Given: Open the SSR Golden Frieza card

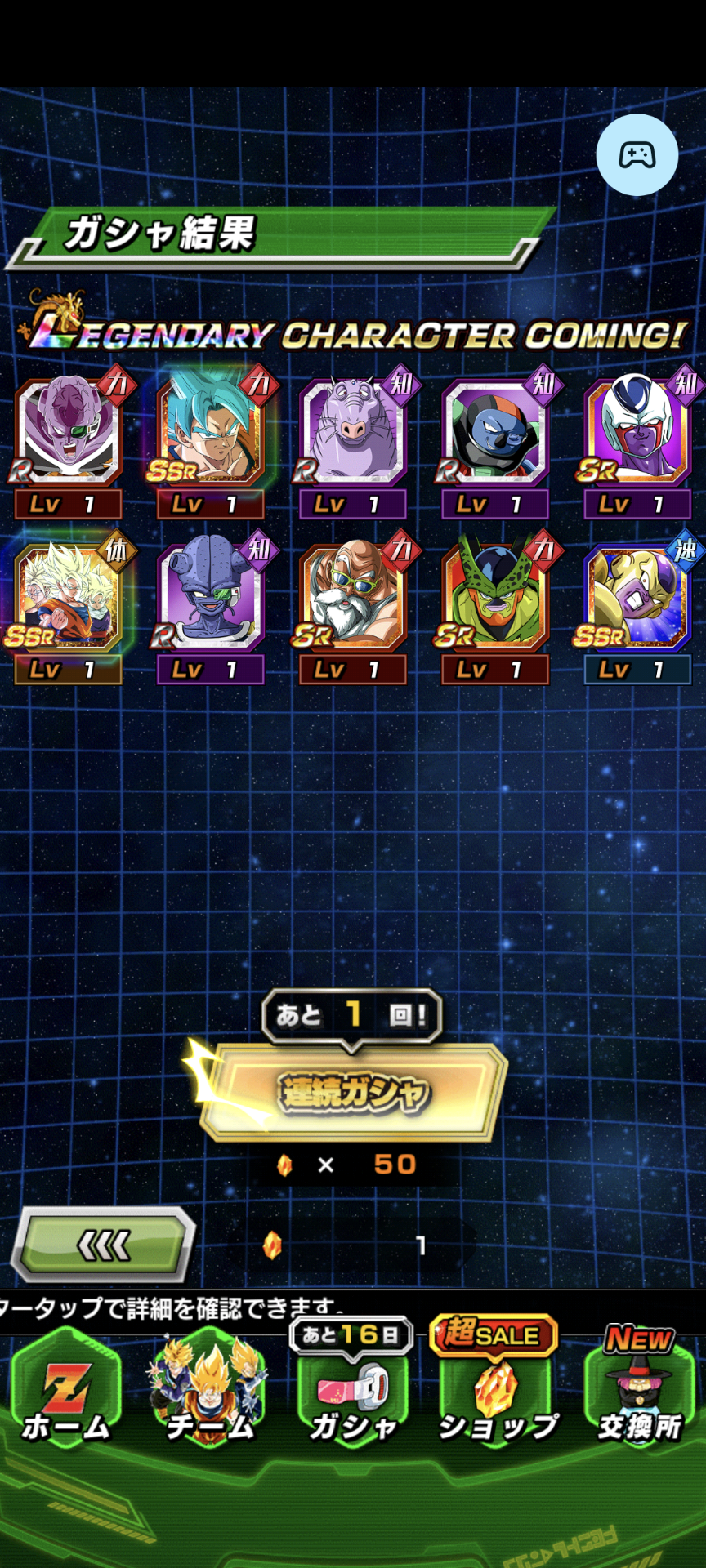Looking at the screenshot, I should (x=637, y=608).
